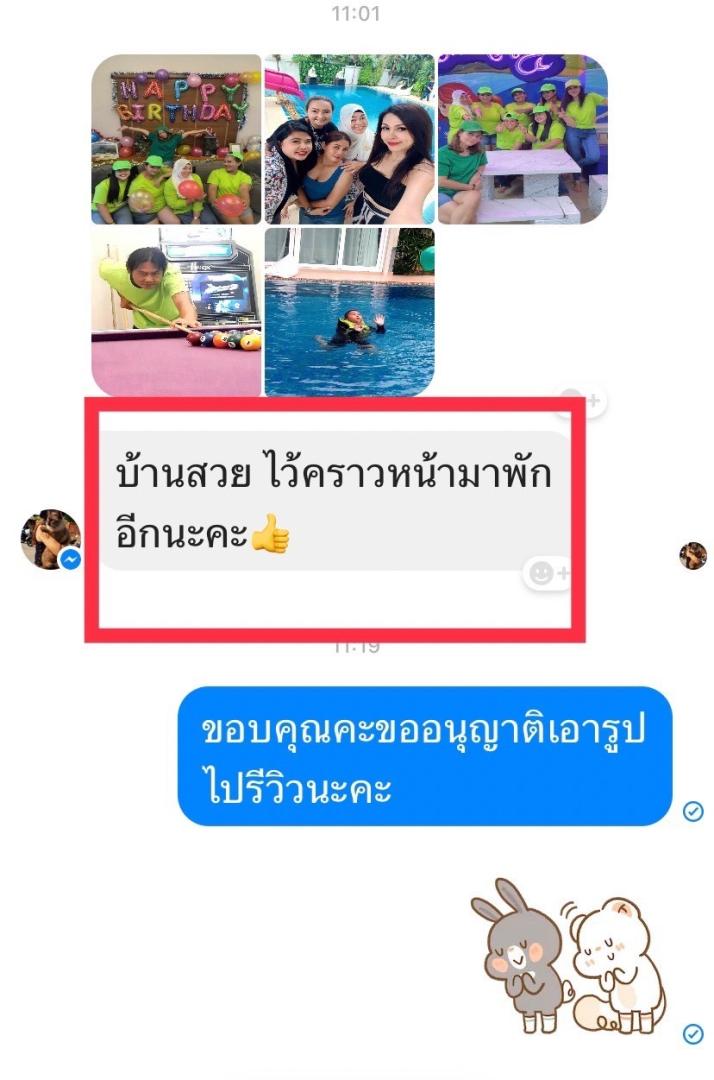The height and width of the screenshot is (1080, 714).
Task: View the photo of person swimming in pool
Action: coord(349,311)
